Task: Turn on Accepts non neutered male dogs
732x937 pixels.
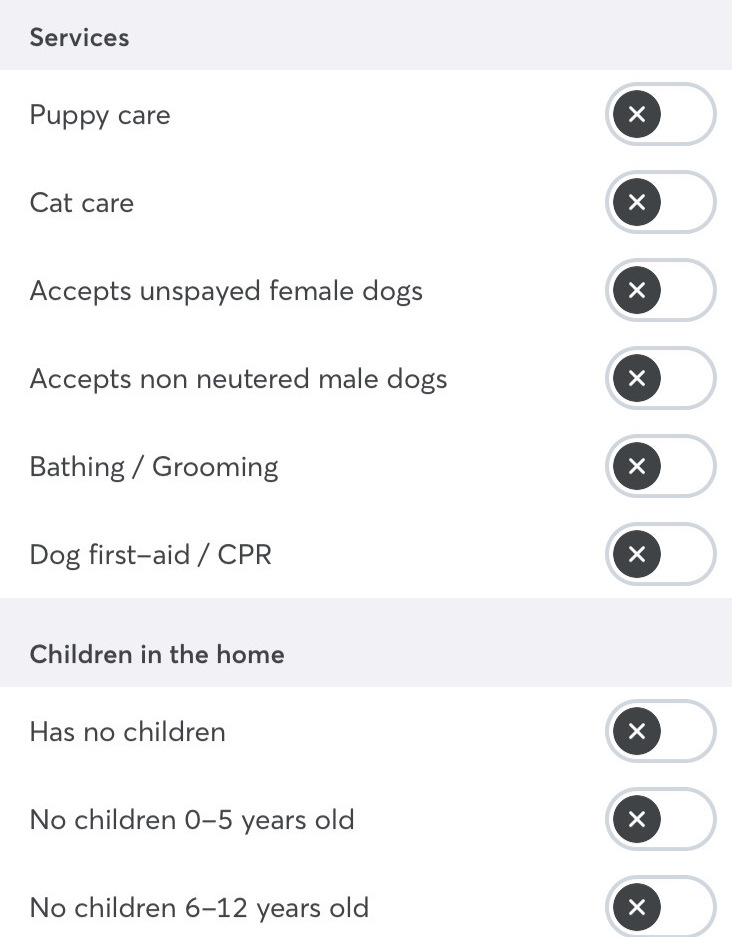Action: click(x=661, y=378)
